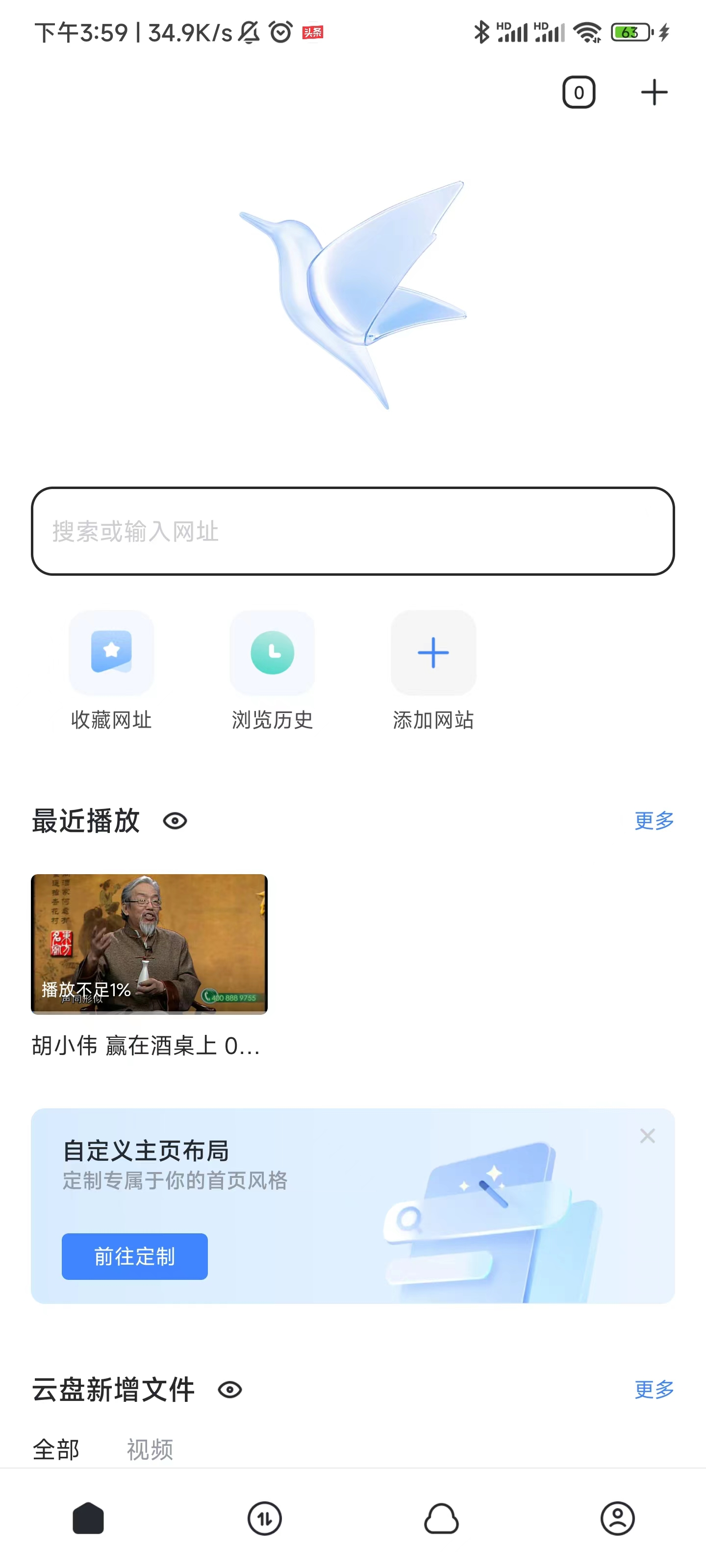The height and width of the screenshot is (1568, 706).
Task: Open the profile account icon
Action: click(x=618, y=1518)
